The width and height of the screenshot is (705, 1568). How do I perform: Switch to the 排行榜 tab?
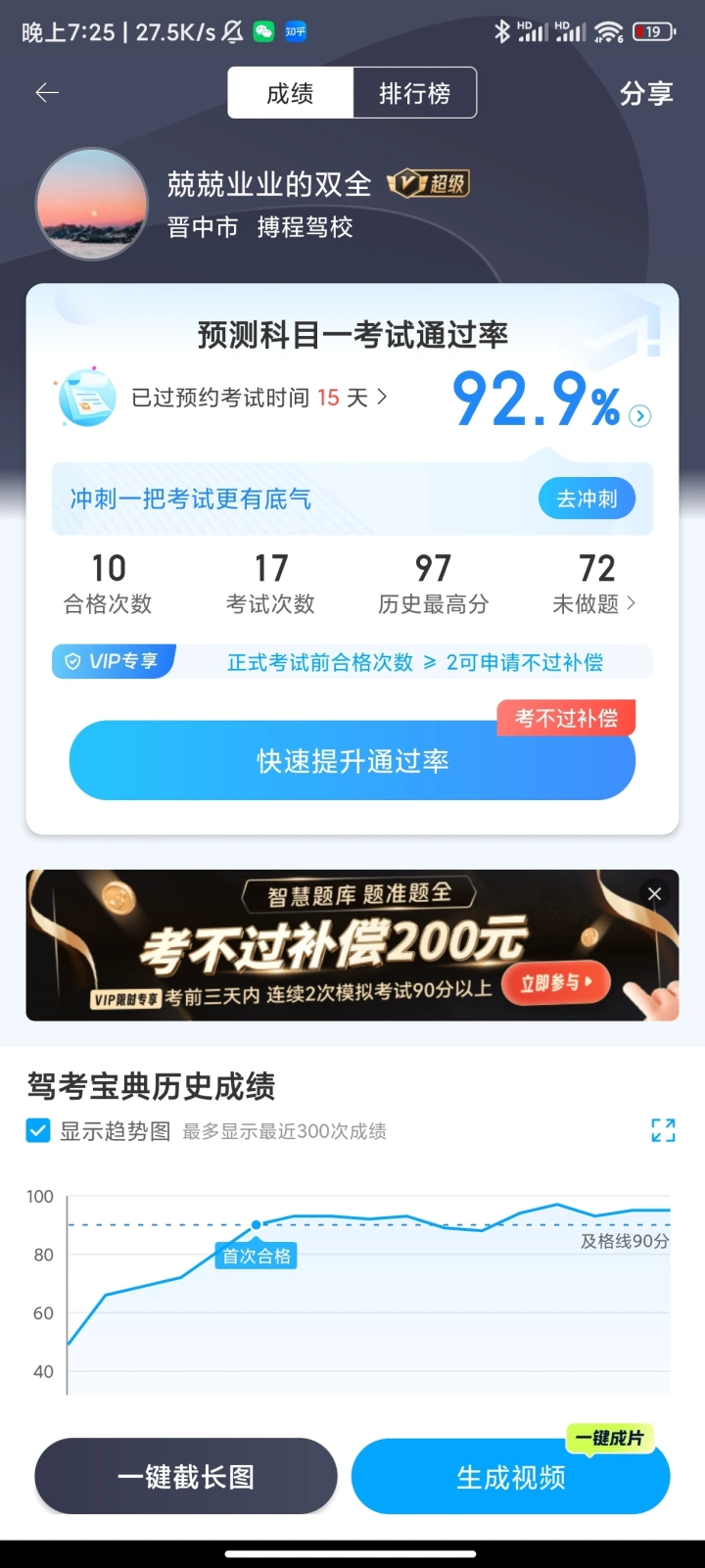[414, 93]
